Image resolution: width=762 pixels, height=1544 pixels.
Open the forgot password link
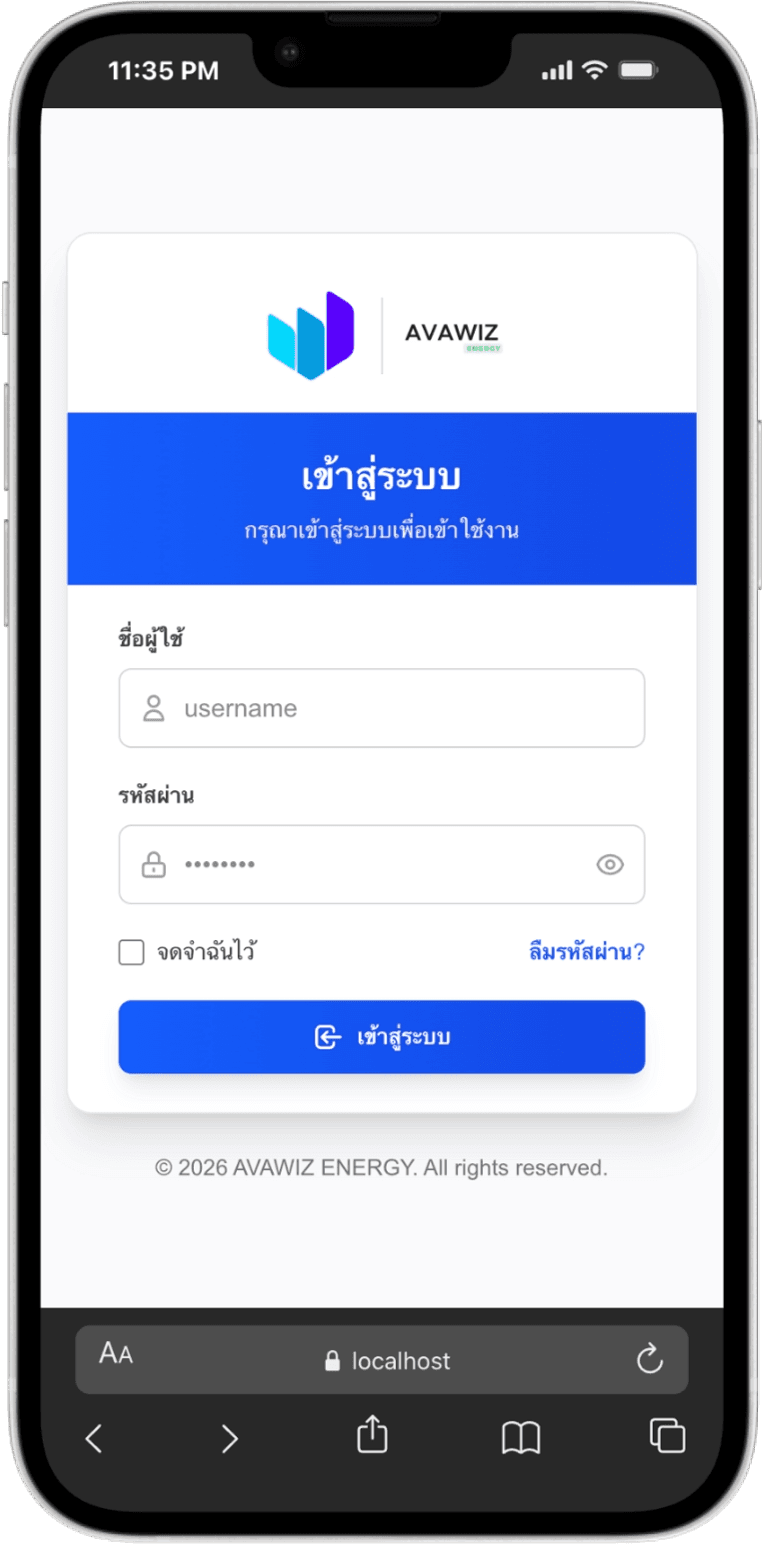click(586, 952)
